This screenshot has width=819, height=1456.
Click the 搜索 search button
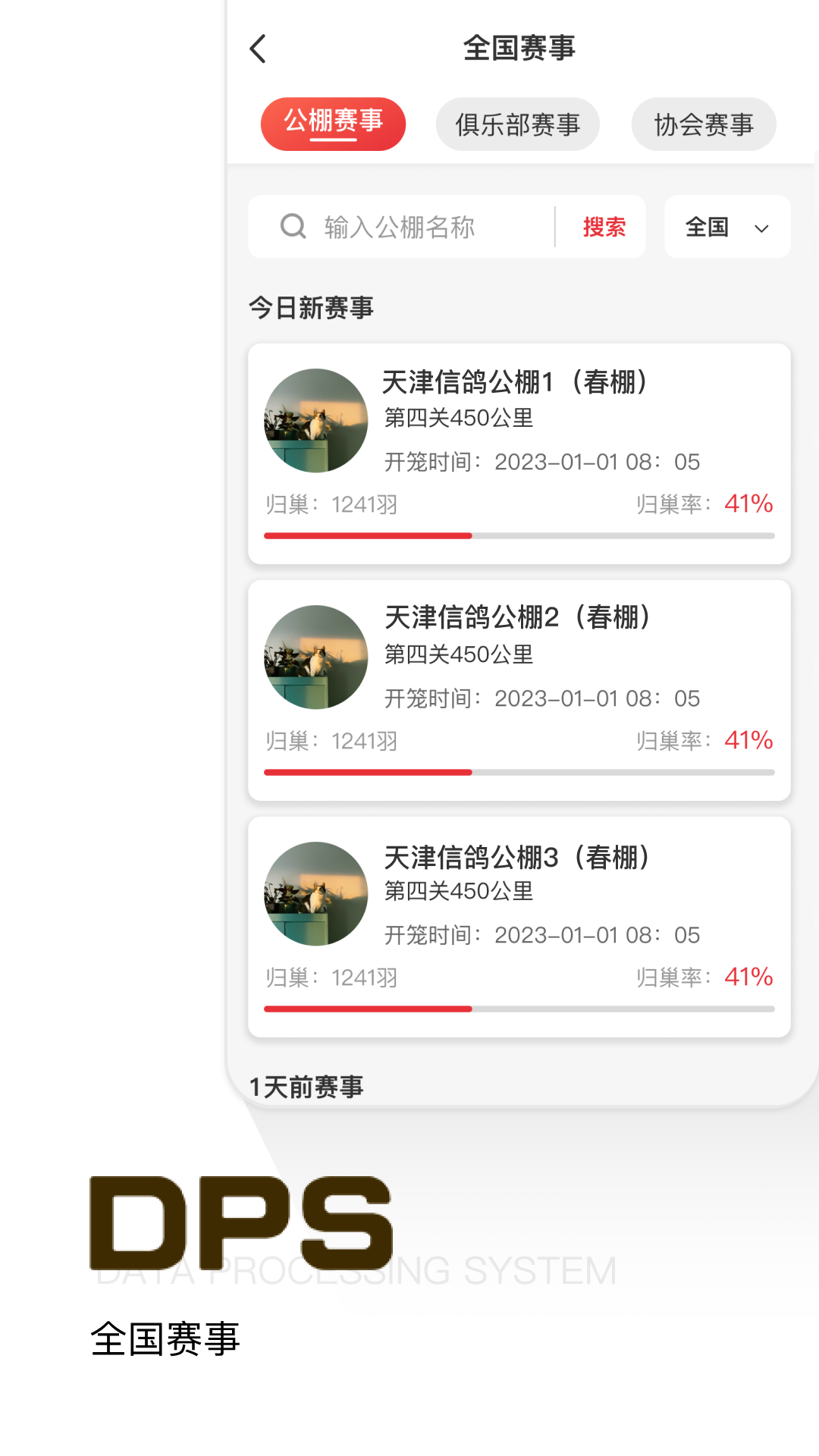[x=604, y=227]
